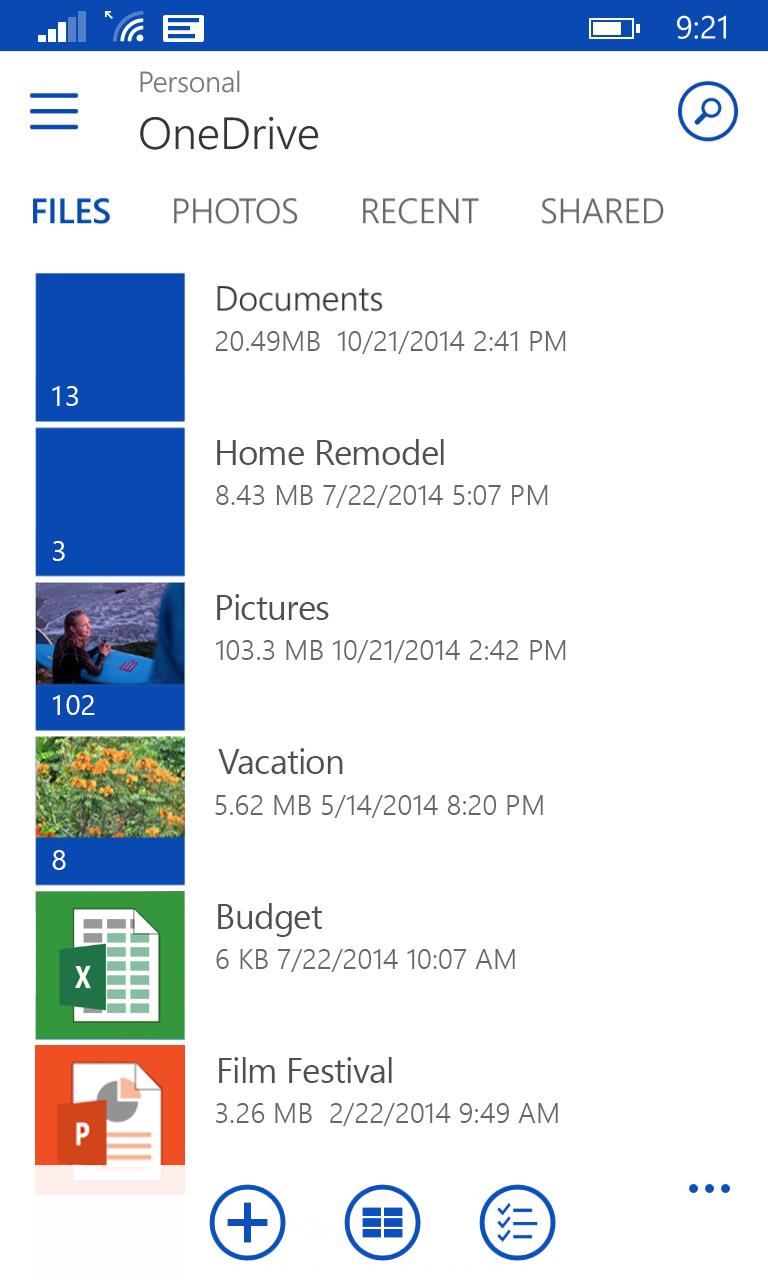Switch to the Recent tab

click(x=419, y=211)
